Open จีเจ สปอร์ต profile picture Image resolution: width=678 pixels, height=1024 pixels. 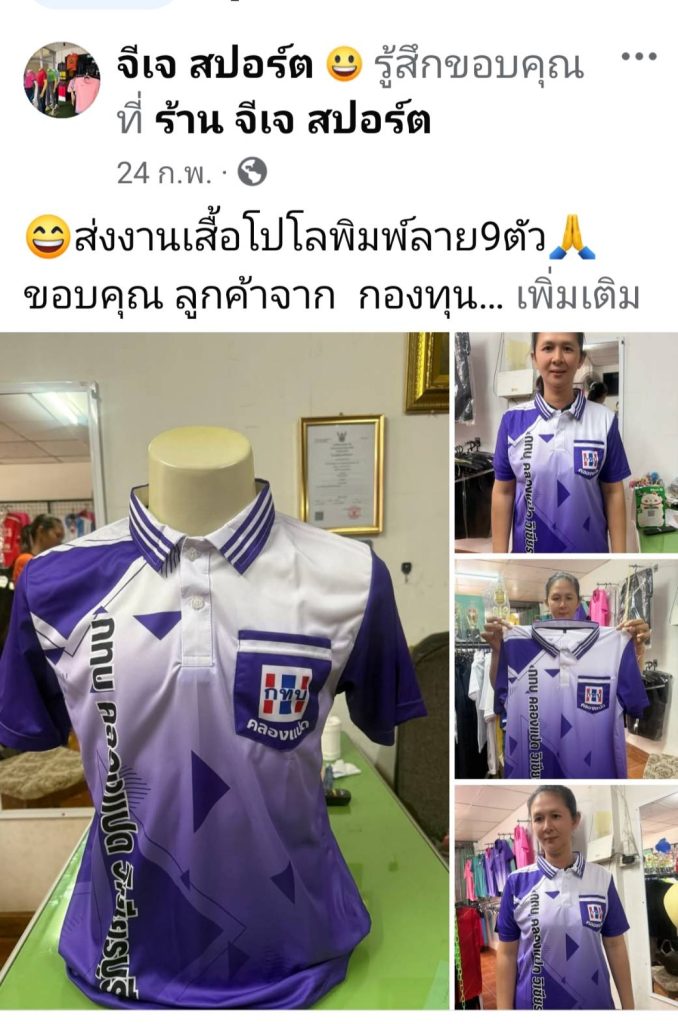pos(62,81)
